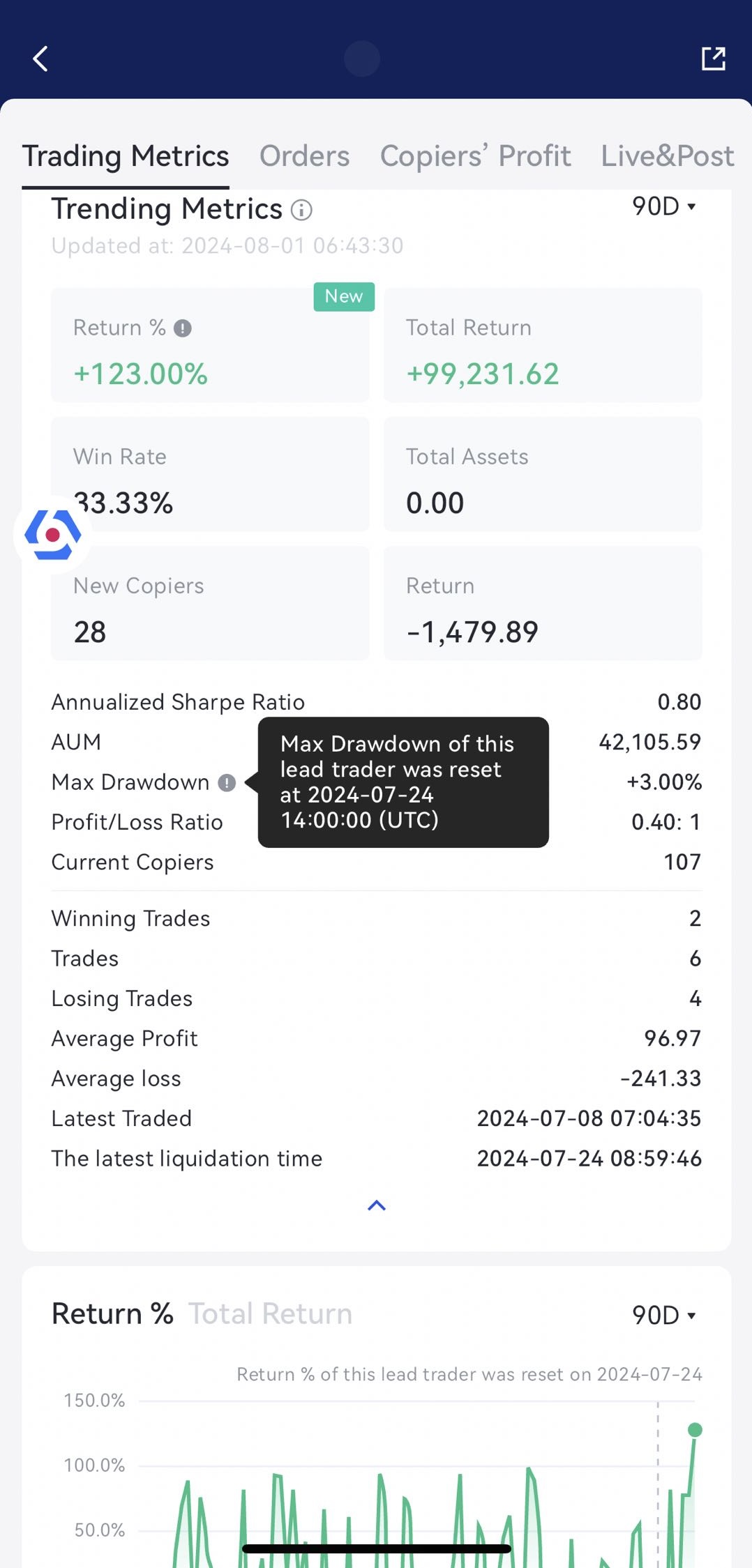The image size is (752, 1568).
Task: Select the Trading Metrics tab
Action: [x=126, y=156]
